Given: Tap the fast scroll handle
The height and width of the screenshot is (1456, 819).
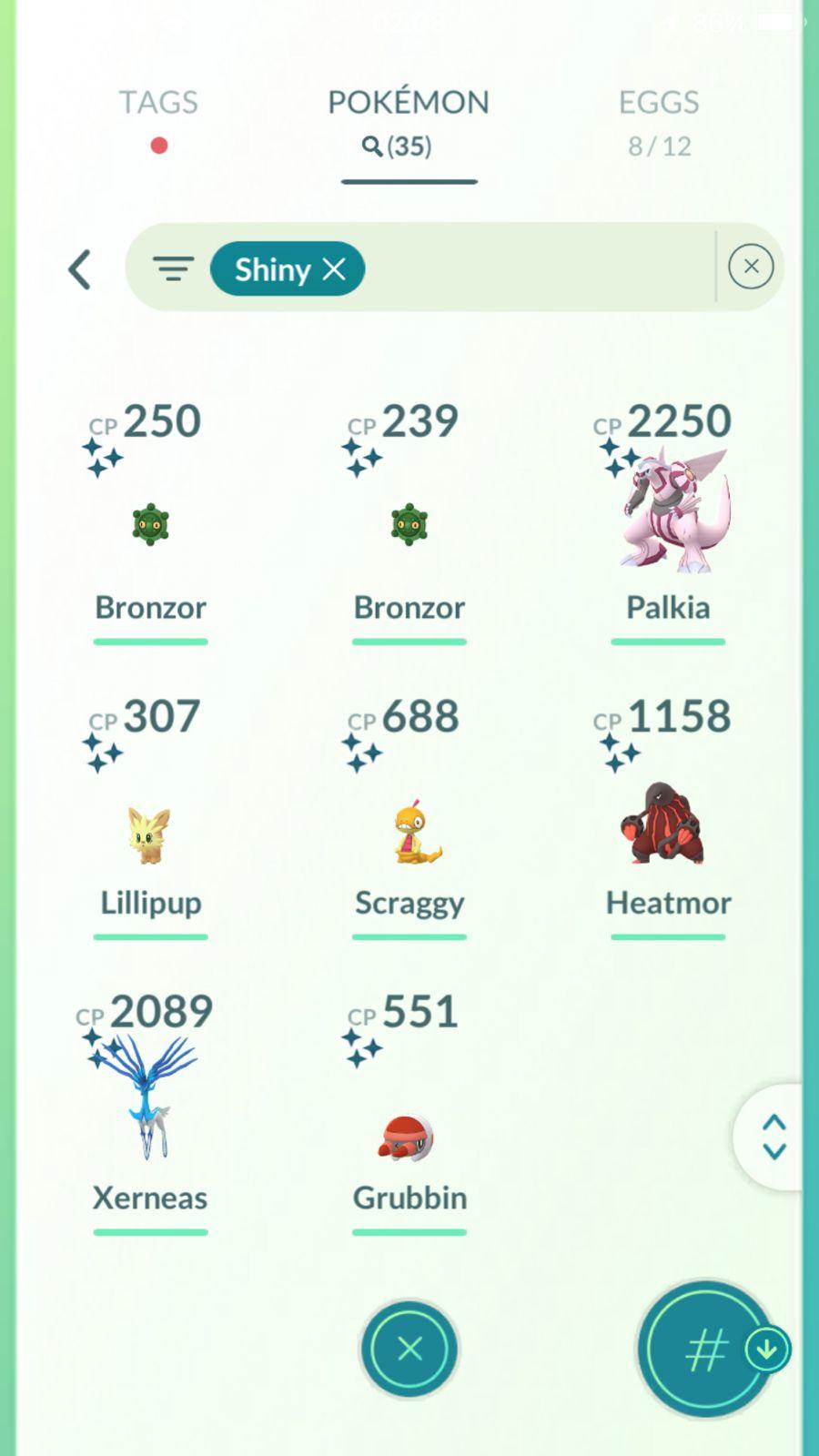Looking at the screenshot, I should (773, 1137).
